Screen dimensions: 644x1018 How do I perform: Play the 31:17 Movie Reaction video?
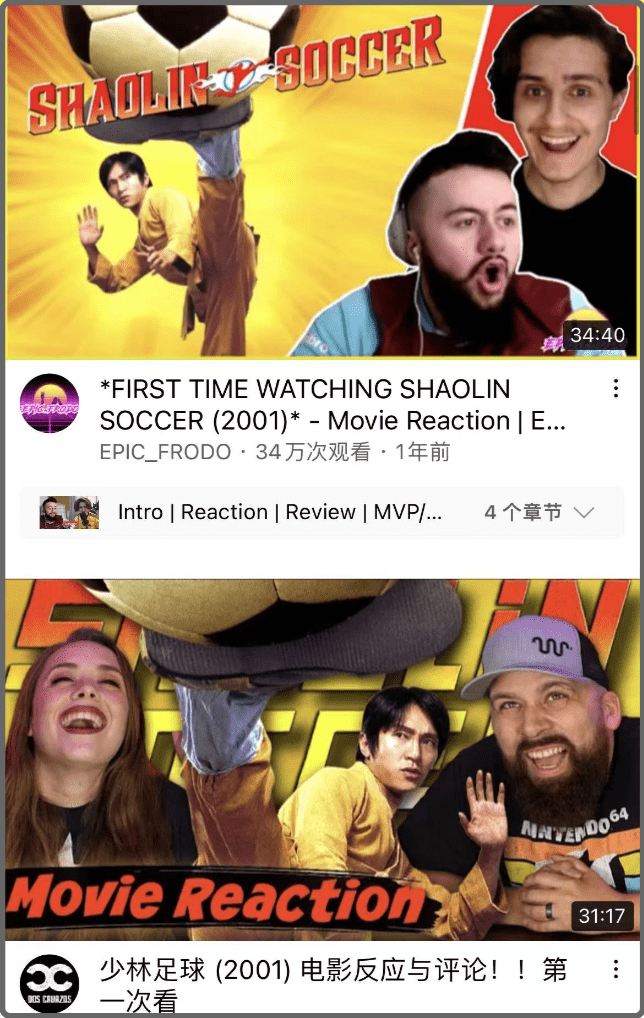click(x=322, y=760)
